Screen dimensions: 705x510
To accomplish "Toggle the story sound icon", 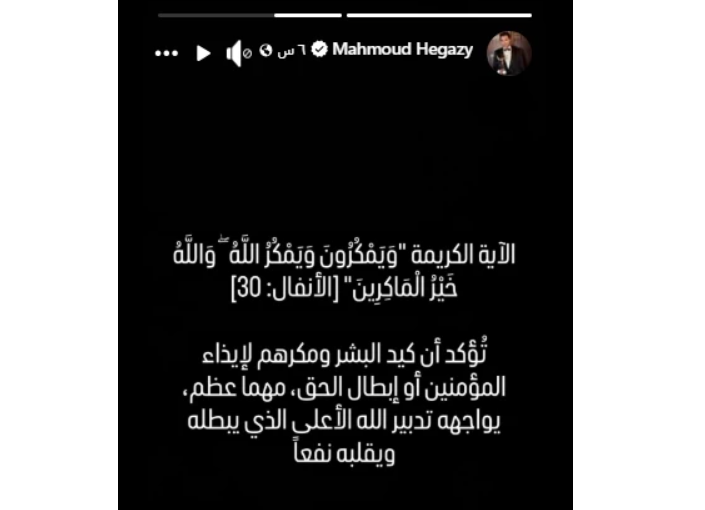I will (236, 53).
